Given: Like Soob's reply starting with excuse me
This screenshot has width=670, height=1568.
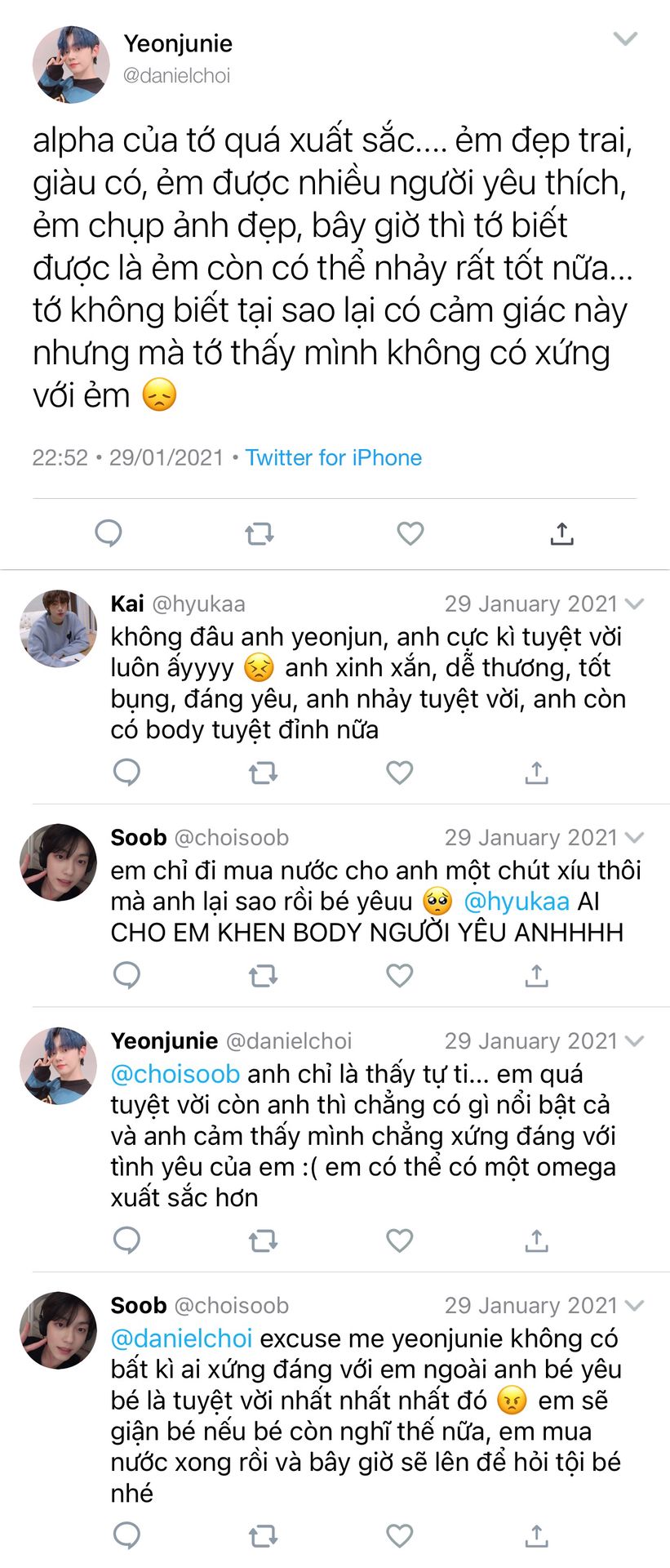Looking at the screenshot, I should coord(399,1535).
